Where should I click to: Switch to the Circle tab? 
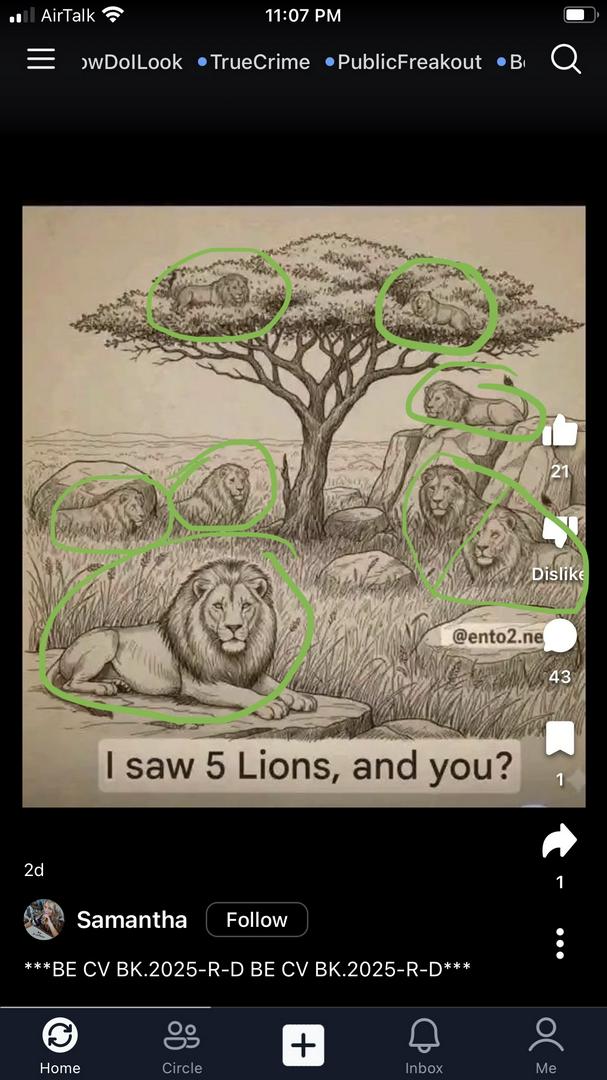click(182, 1045)
